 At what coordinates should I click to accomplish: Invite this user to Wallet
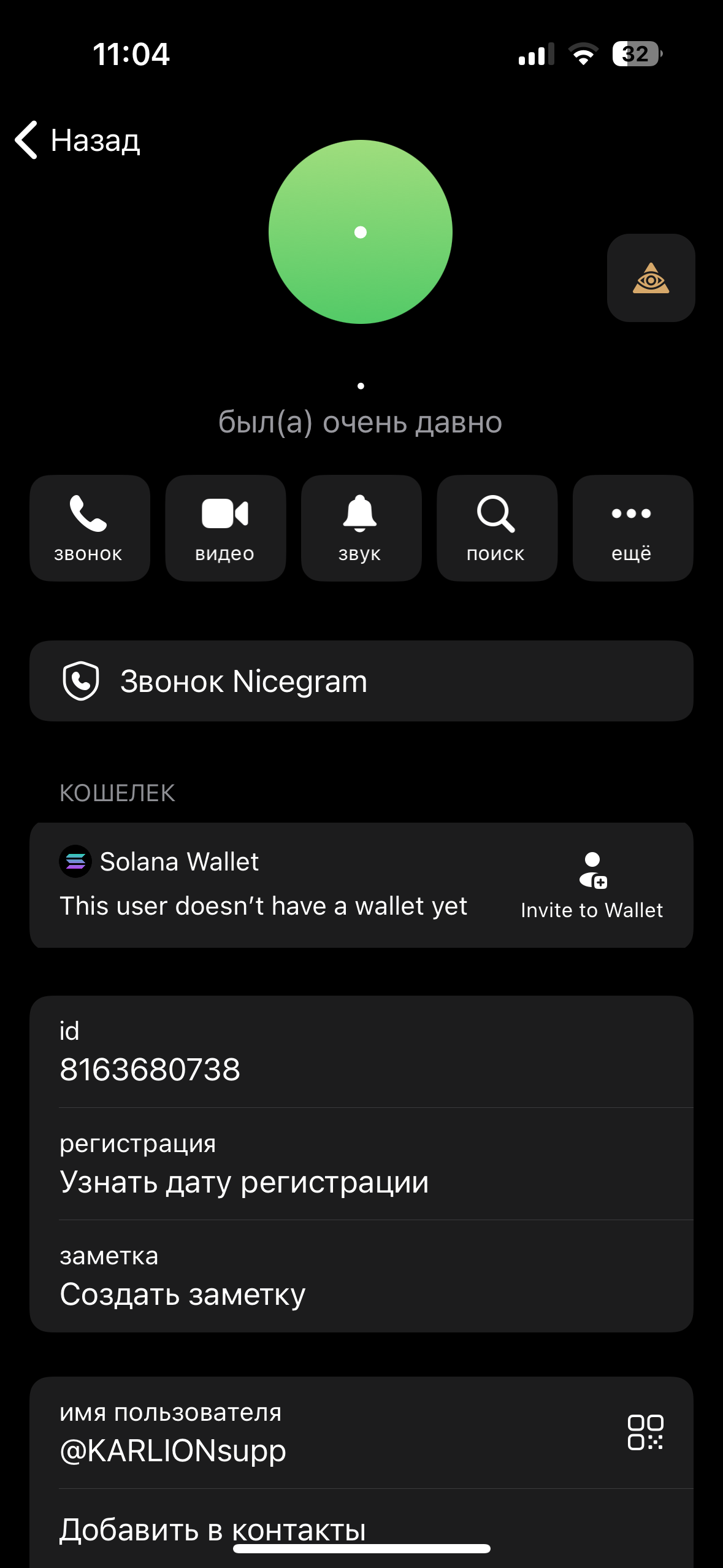(x=592, y=885)
